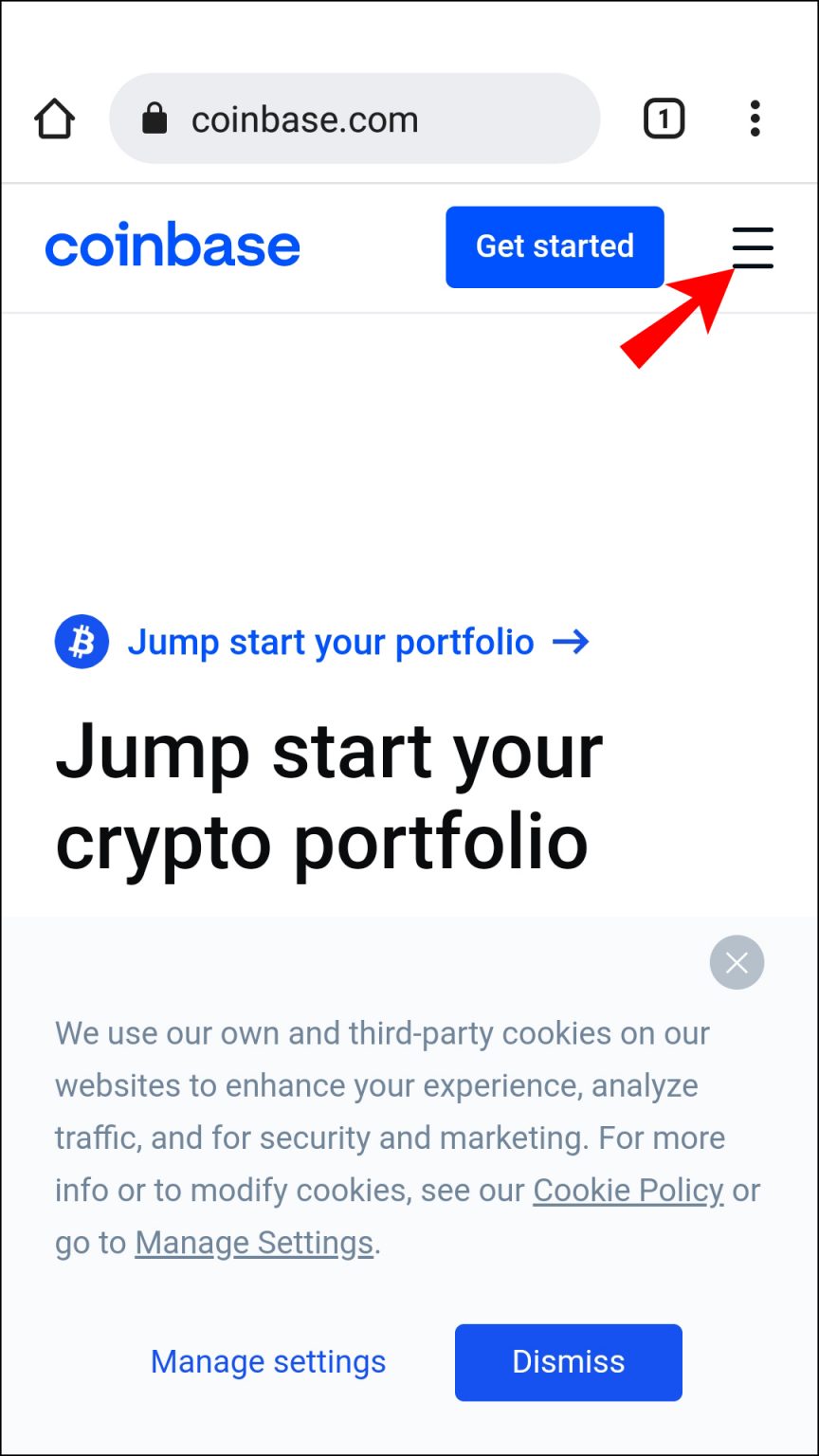Tap the home icon in the browser toolbar
The height and width of the screenshot is (1456, 819).
(x=54, y=118)
